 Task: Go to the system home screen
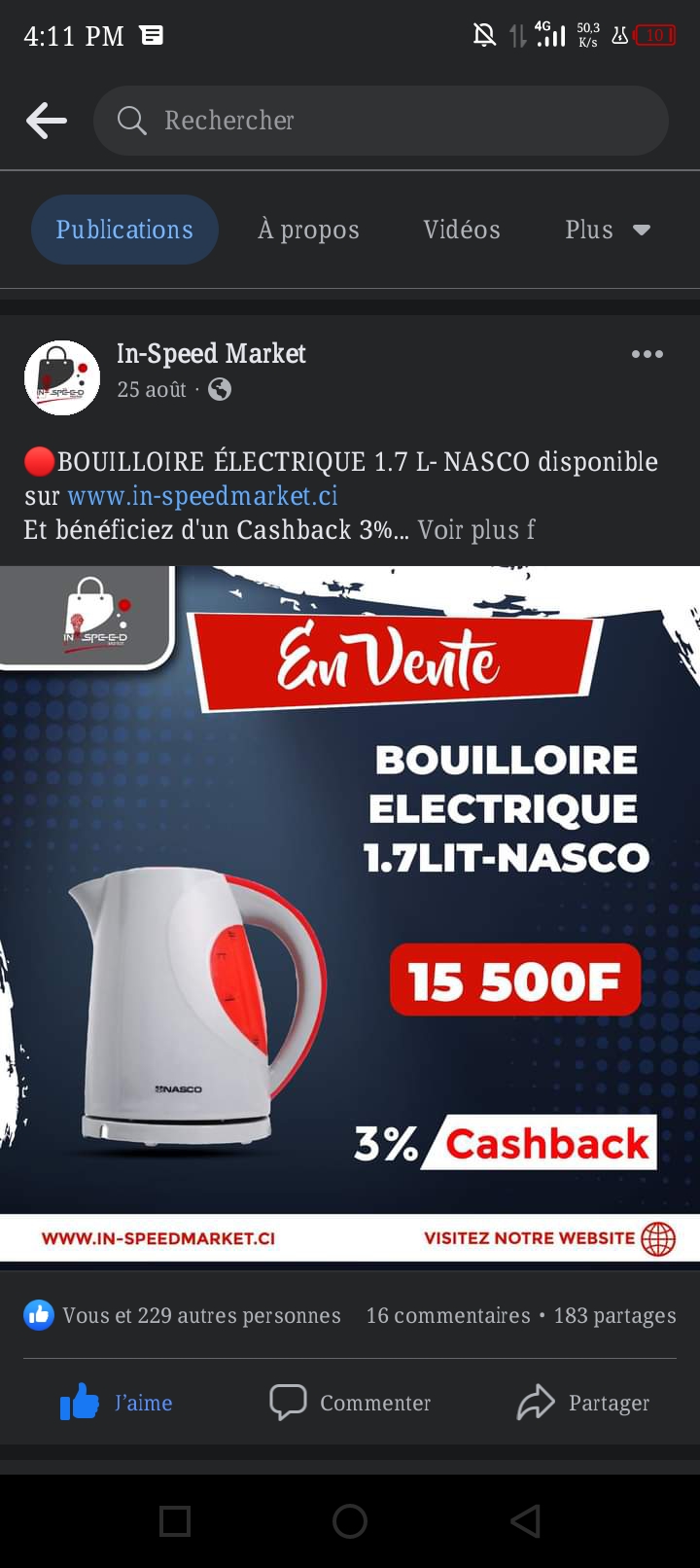coord(350,1521)
